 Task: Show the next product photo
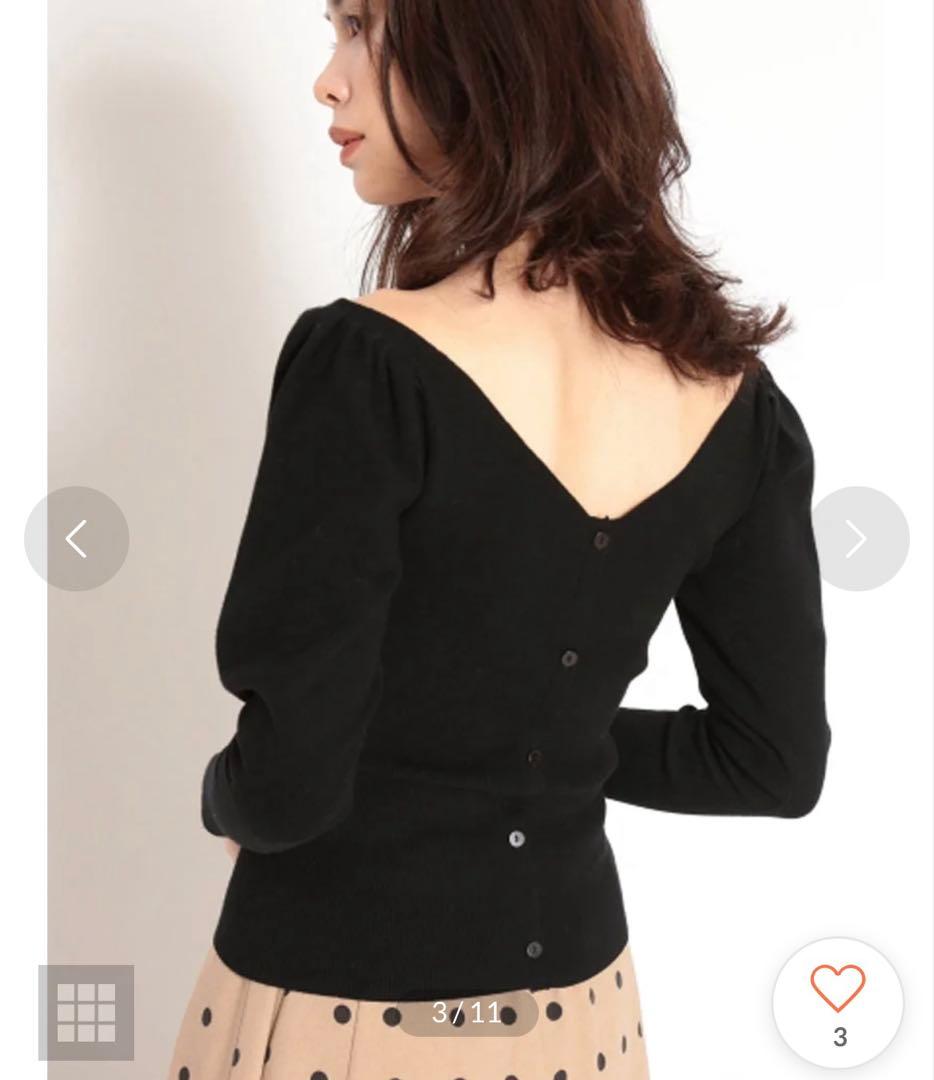857,539
